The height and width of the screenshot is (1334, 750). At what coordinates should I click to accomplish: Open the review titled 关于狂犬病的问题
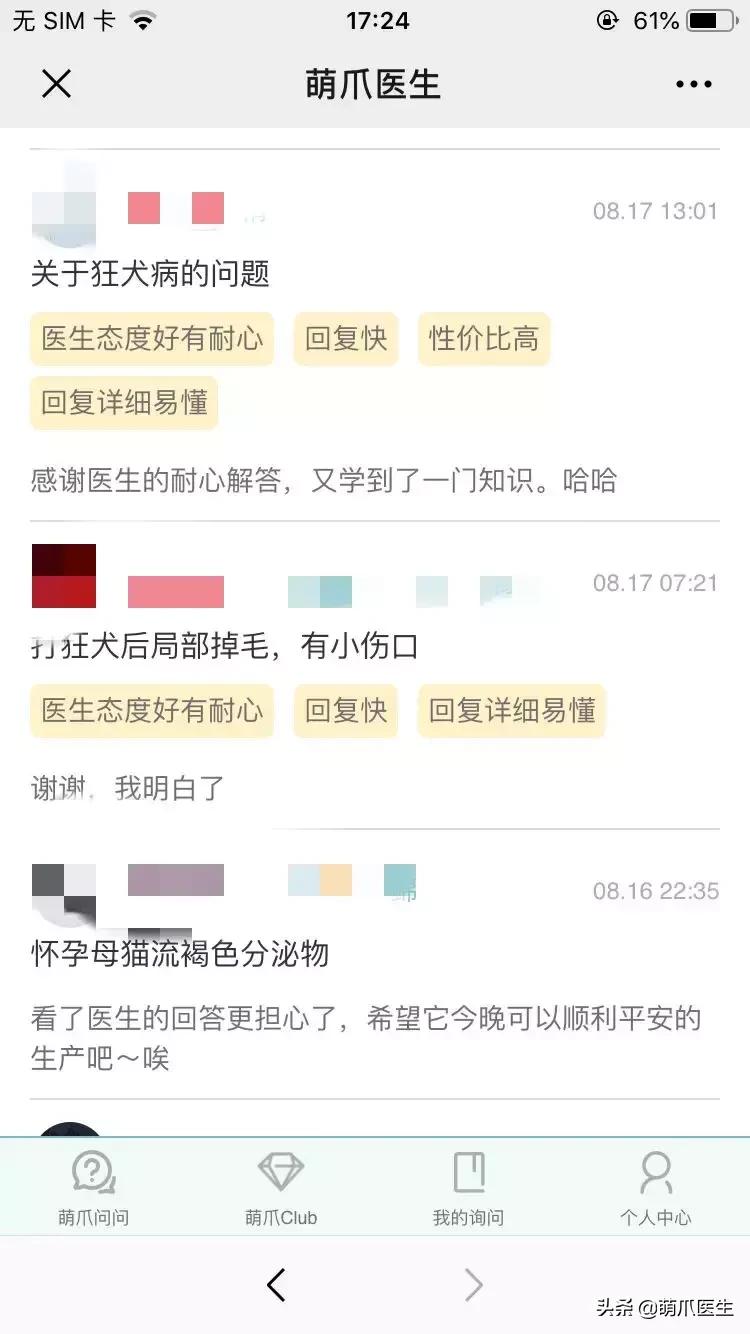148,273
